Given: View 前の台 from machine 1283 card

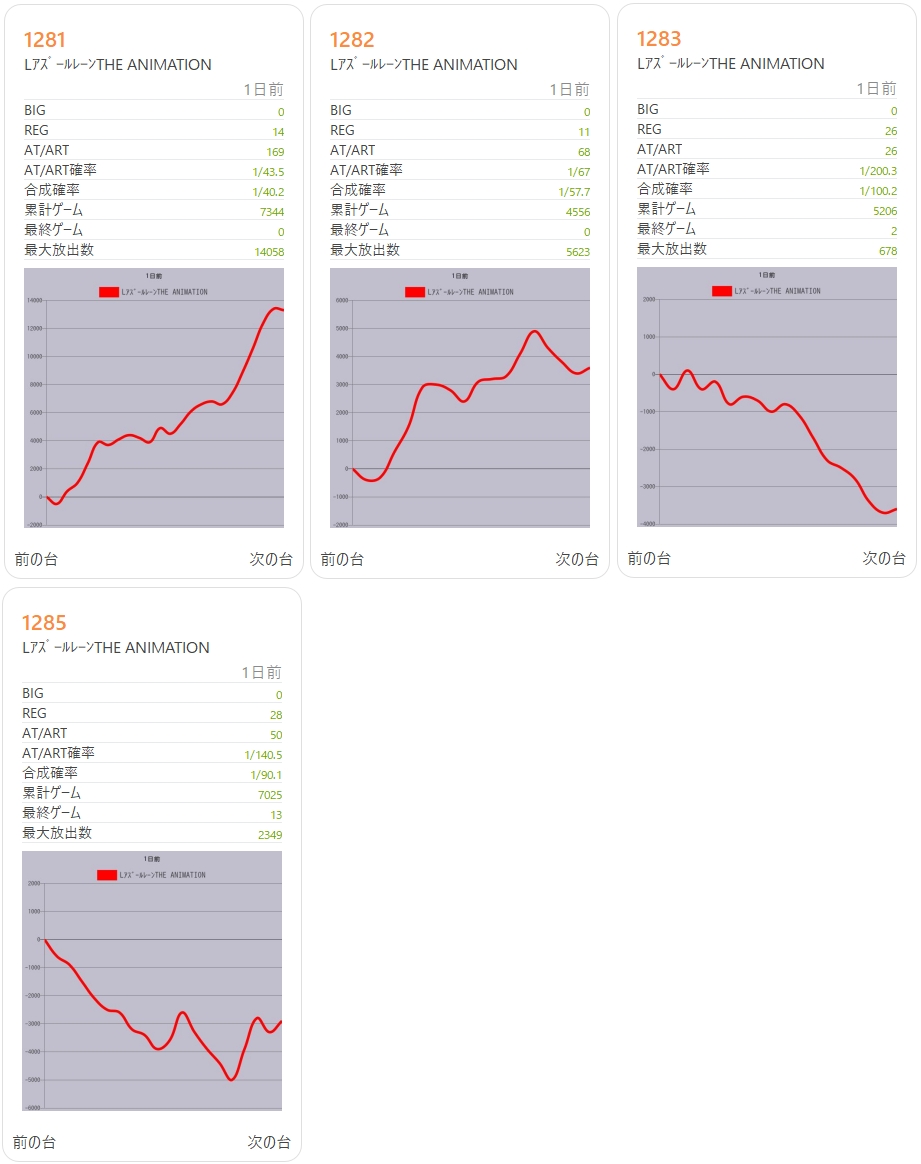Looking at the screenshot, I should click(649, 558).
